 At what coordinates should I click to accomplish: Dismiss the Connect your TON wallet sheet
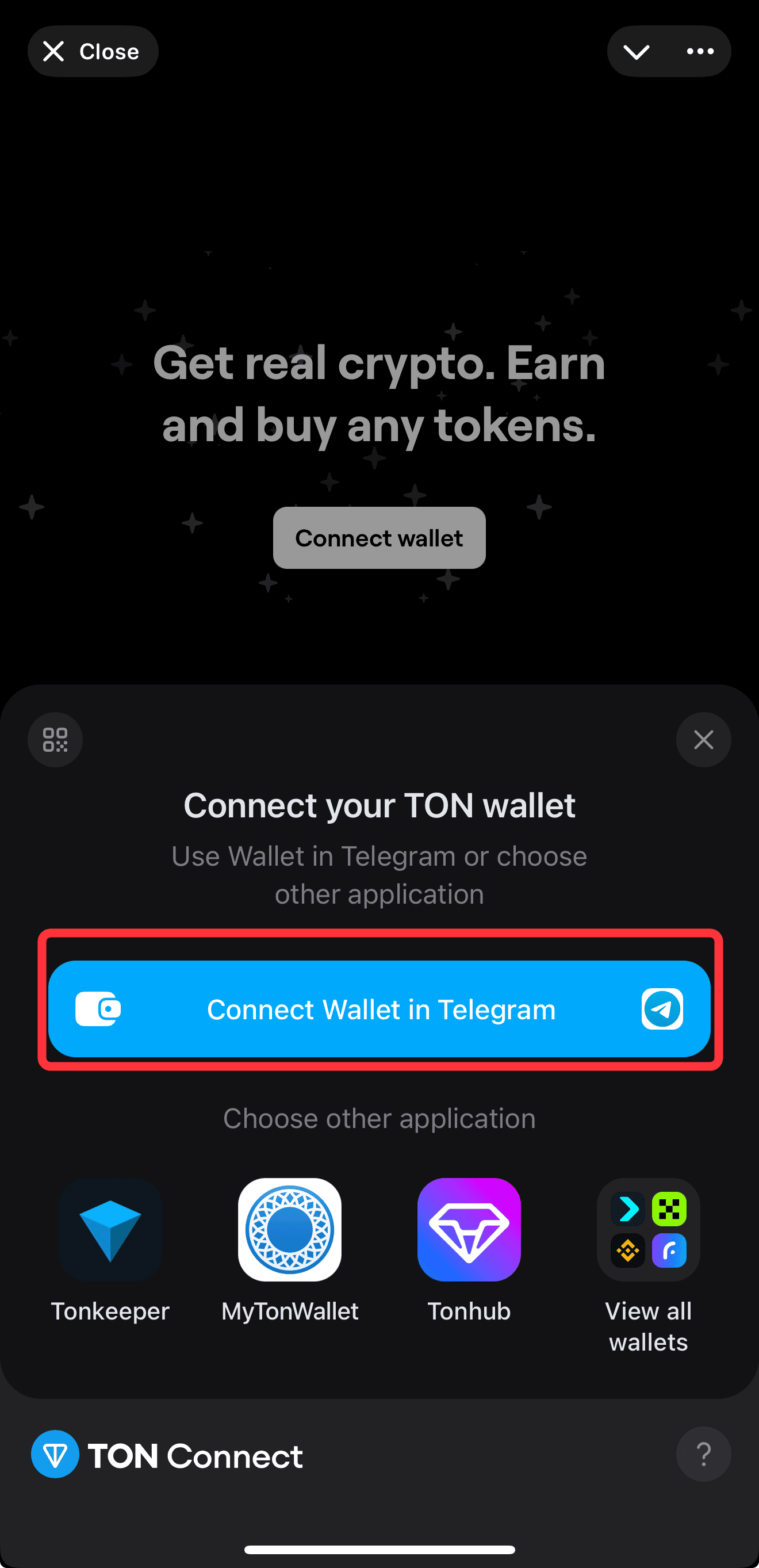(x=703, y=740)
